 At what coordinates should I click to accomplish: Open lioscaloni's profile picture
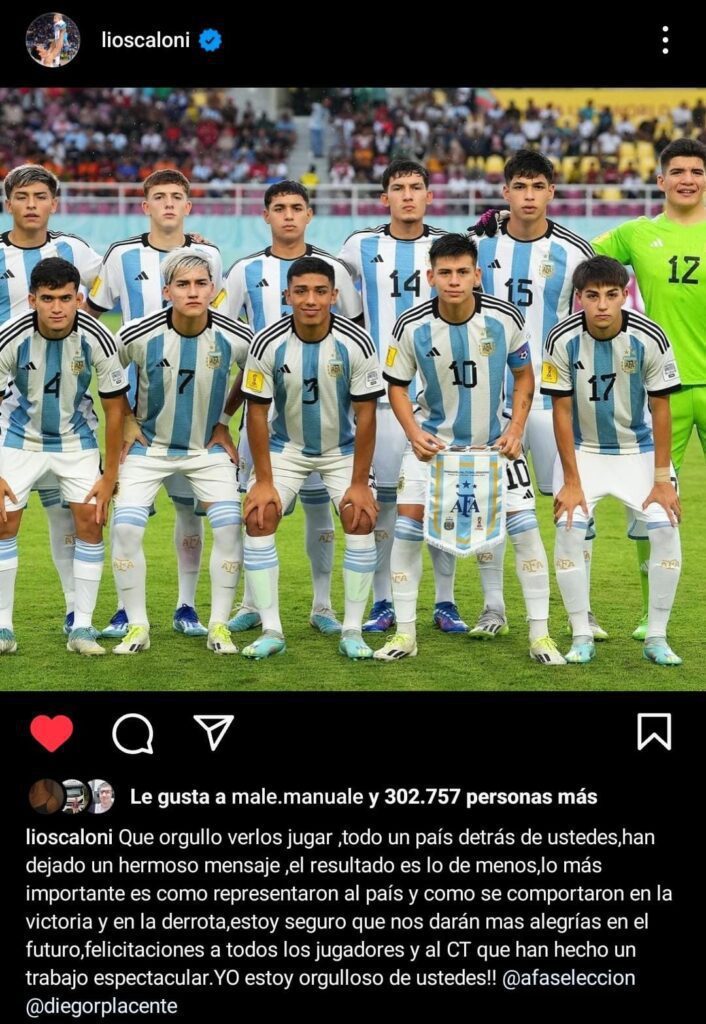coord(52,40)
